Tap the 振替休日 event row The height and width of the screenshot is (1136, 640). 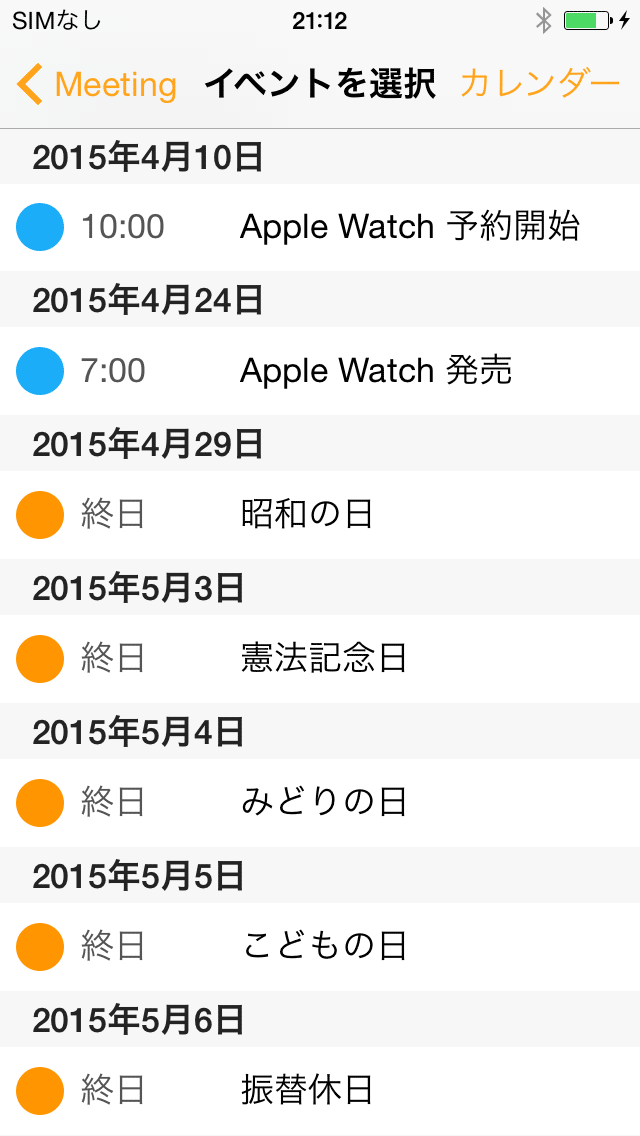[x=320, y=1090]
